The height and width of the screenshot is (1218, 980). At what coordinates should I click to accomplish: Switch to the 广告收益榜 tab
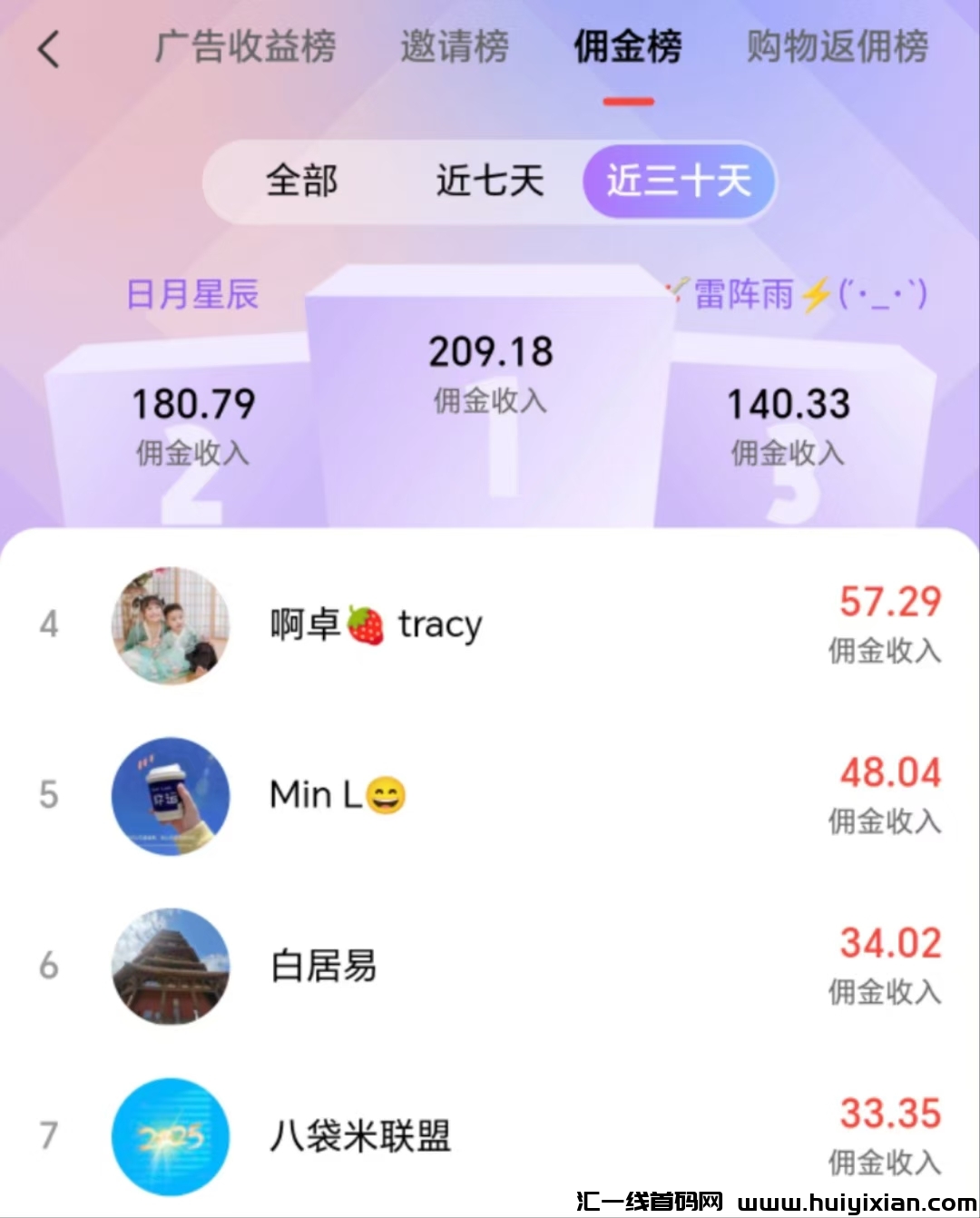click(245, 47)
